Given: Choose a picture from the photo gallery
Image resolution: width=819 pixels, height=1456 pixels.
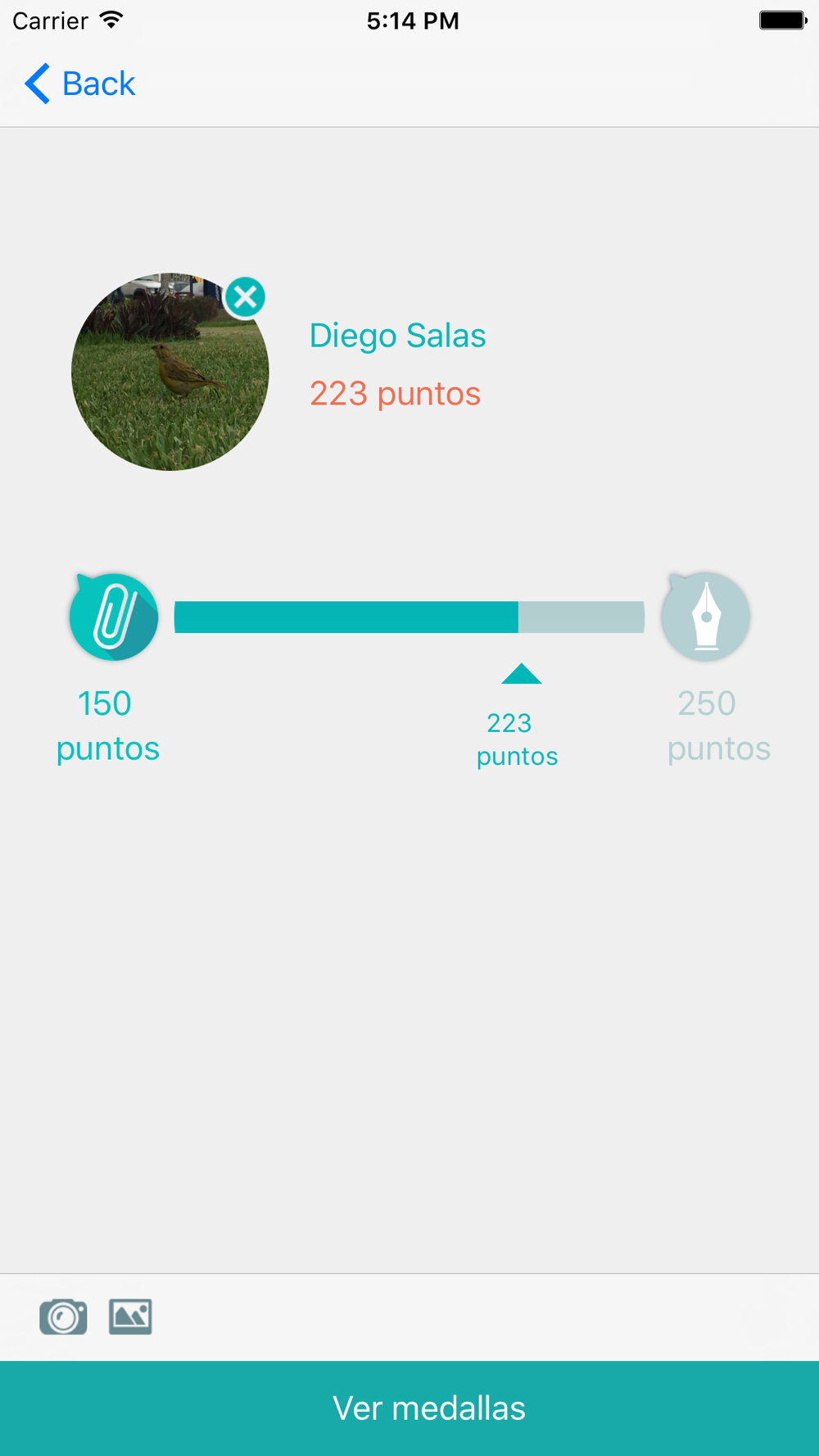Looking at the screenshot, I should click(x=130, y=1317).
